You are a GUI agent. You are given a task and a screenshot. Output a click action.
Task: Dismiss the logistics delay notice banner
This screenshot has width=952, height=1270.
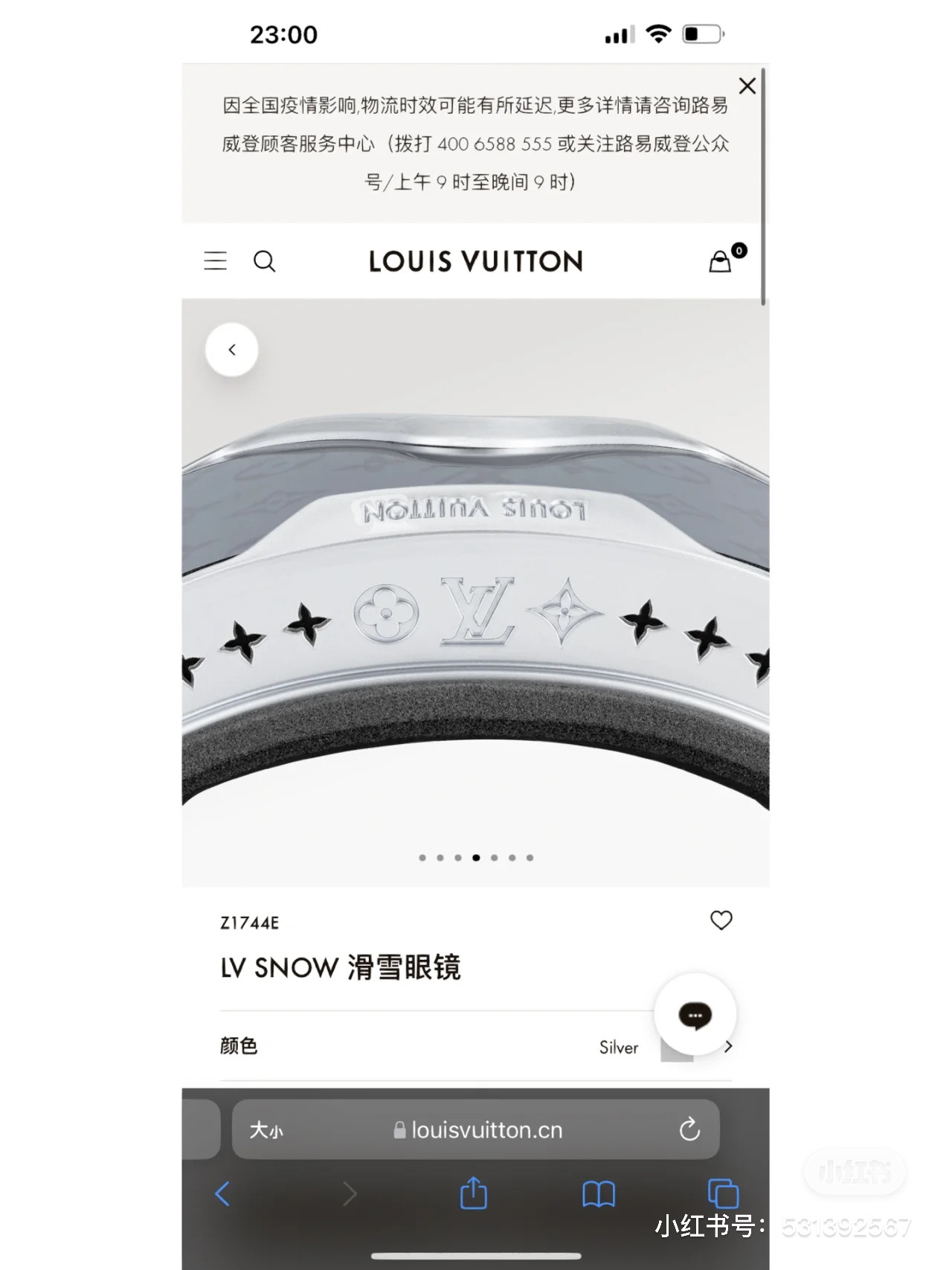click(x=747, y=86)
